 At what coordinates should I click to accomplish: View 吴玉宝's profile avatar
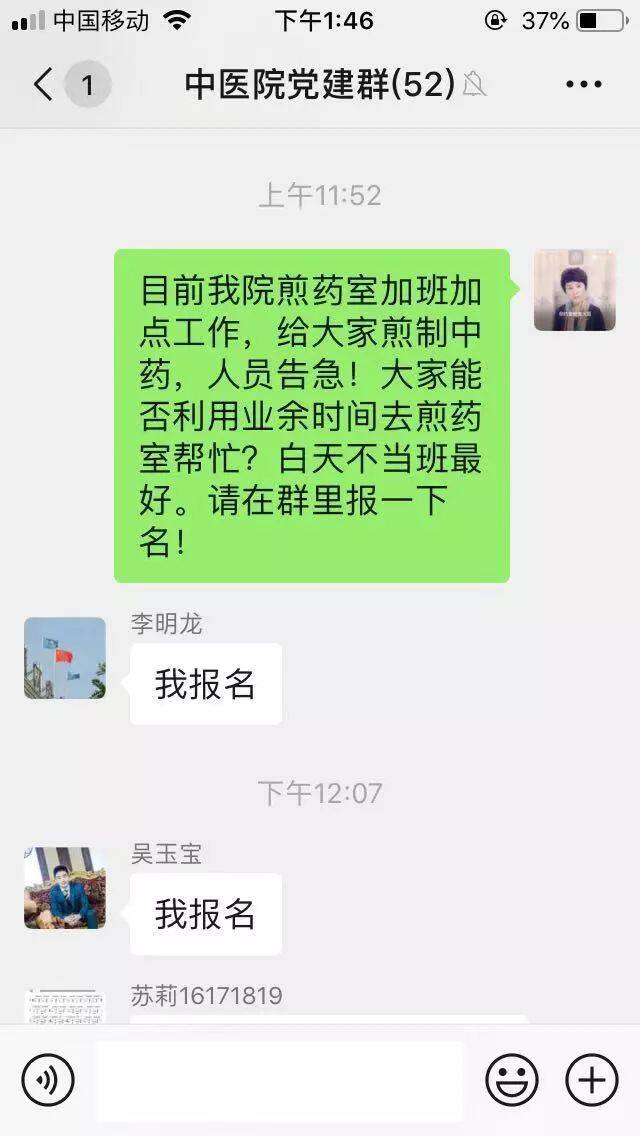click(x=65, y=888)
